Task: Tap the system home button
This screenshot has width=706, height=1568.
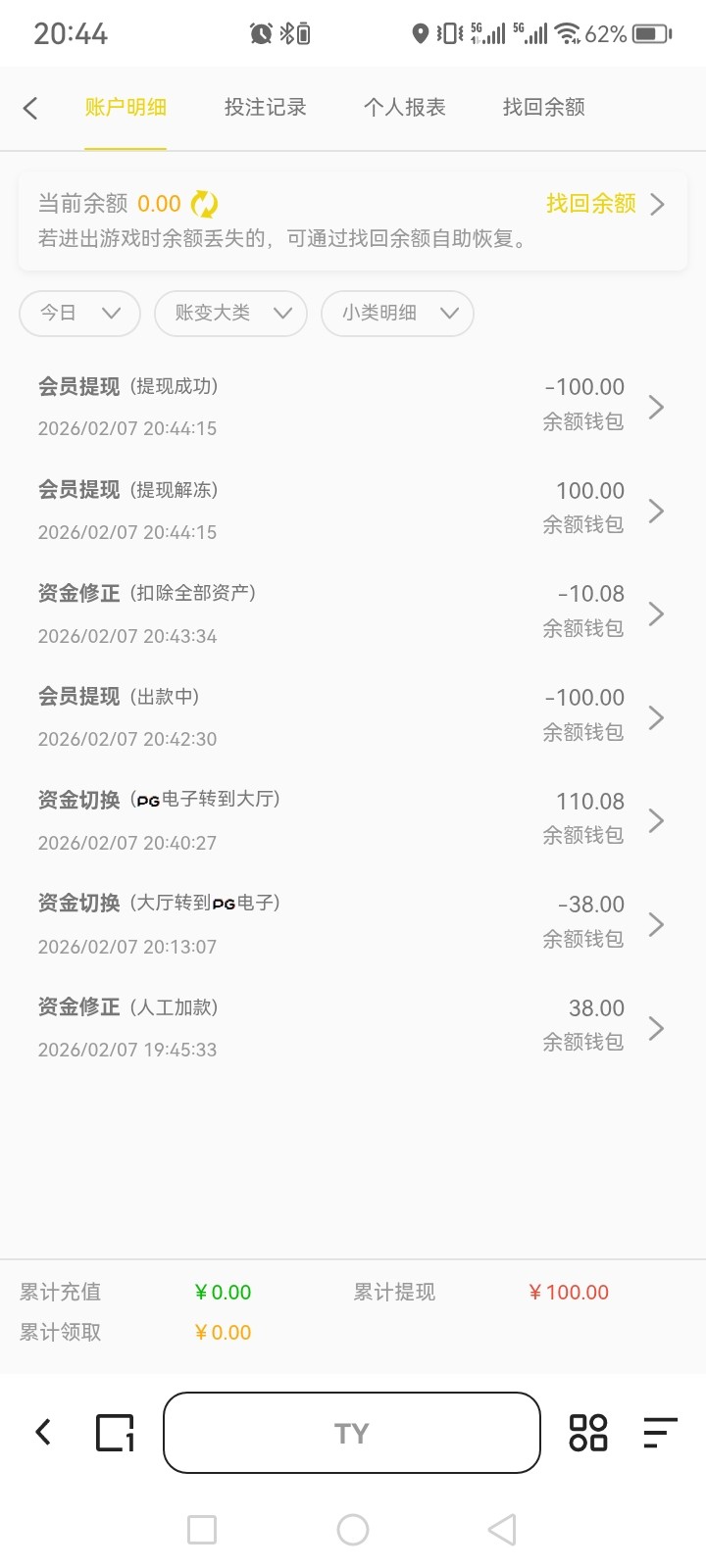Action: point(353,1530)
